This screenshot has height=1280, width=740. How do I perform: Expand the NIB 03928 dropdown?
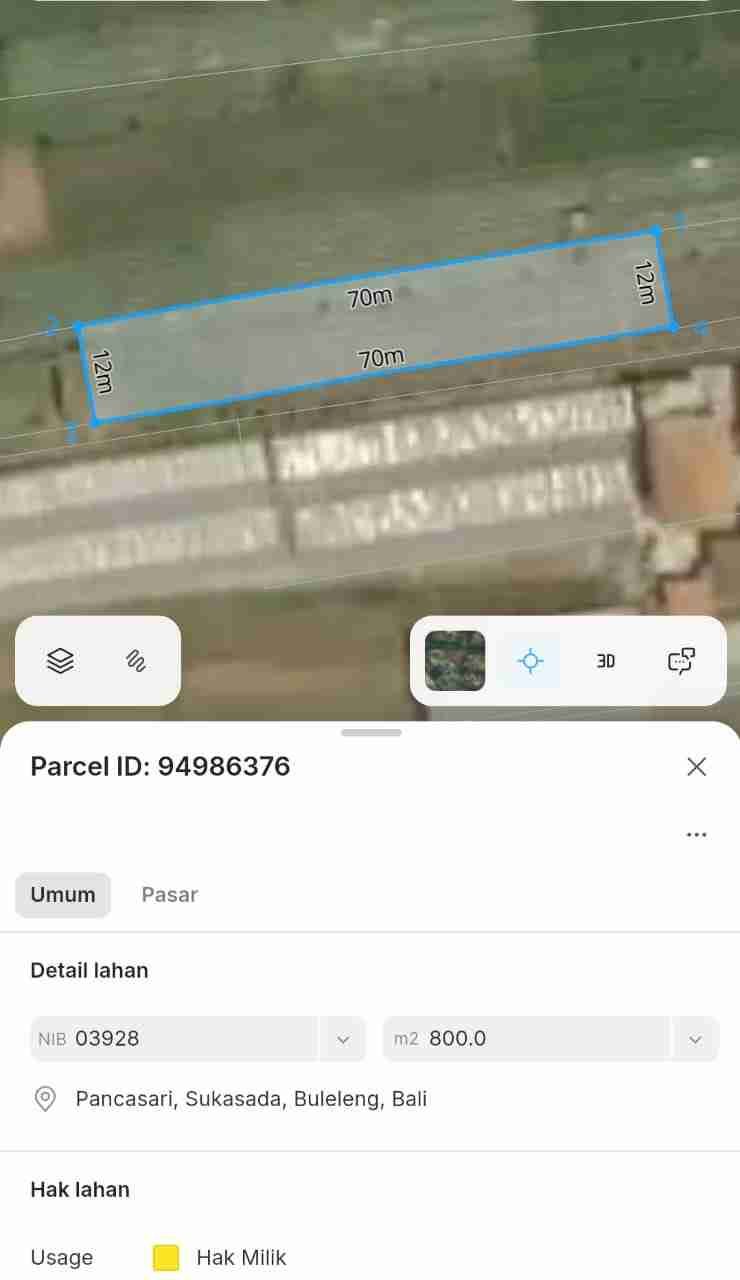click(x=343, y=1039)
